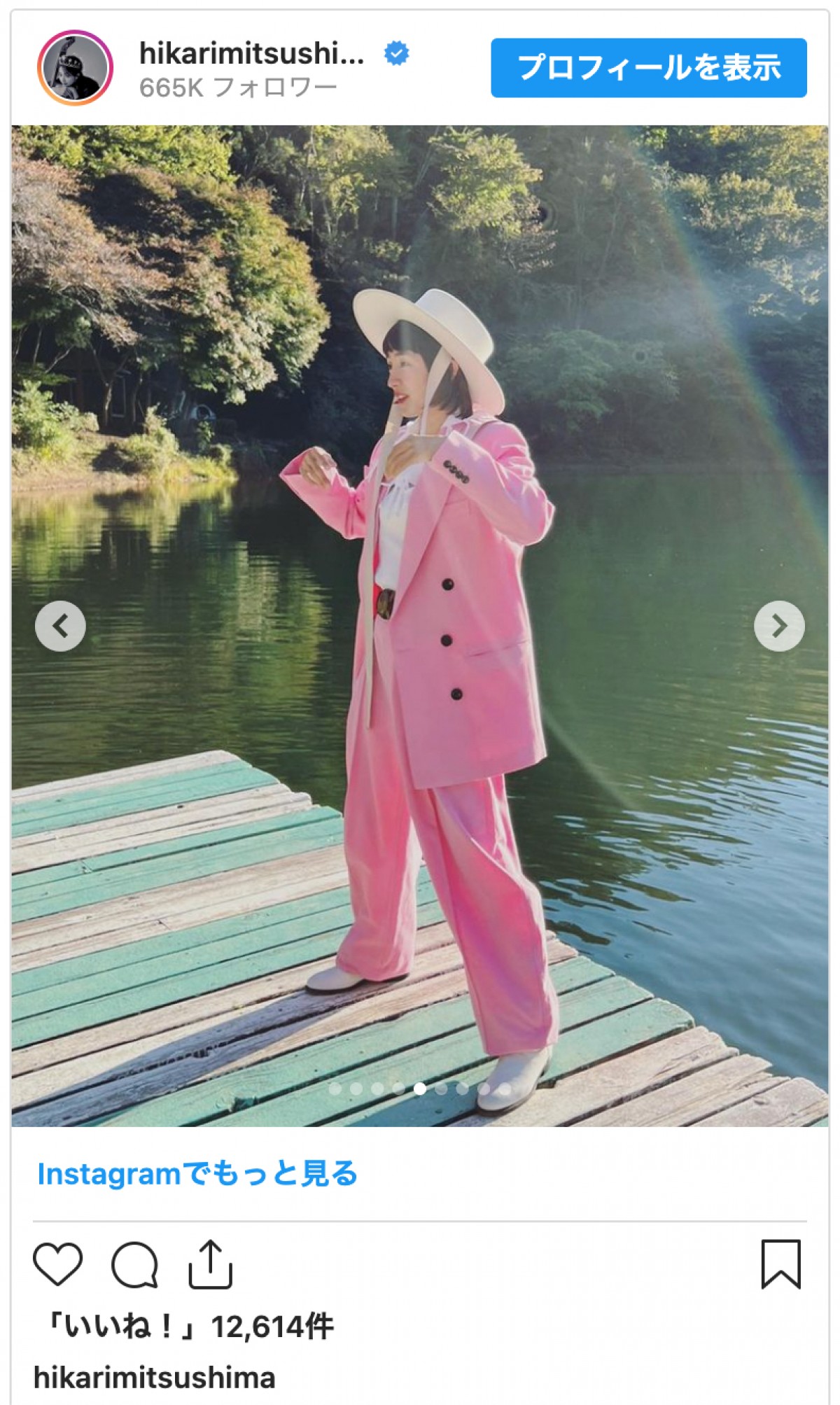
Task: Go to the next photo in the carousel
Action: pos(779,626)
